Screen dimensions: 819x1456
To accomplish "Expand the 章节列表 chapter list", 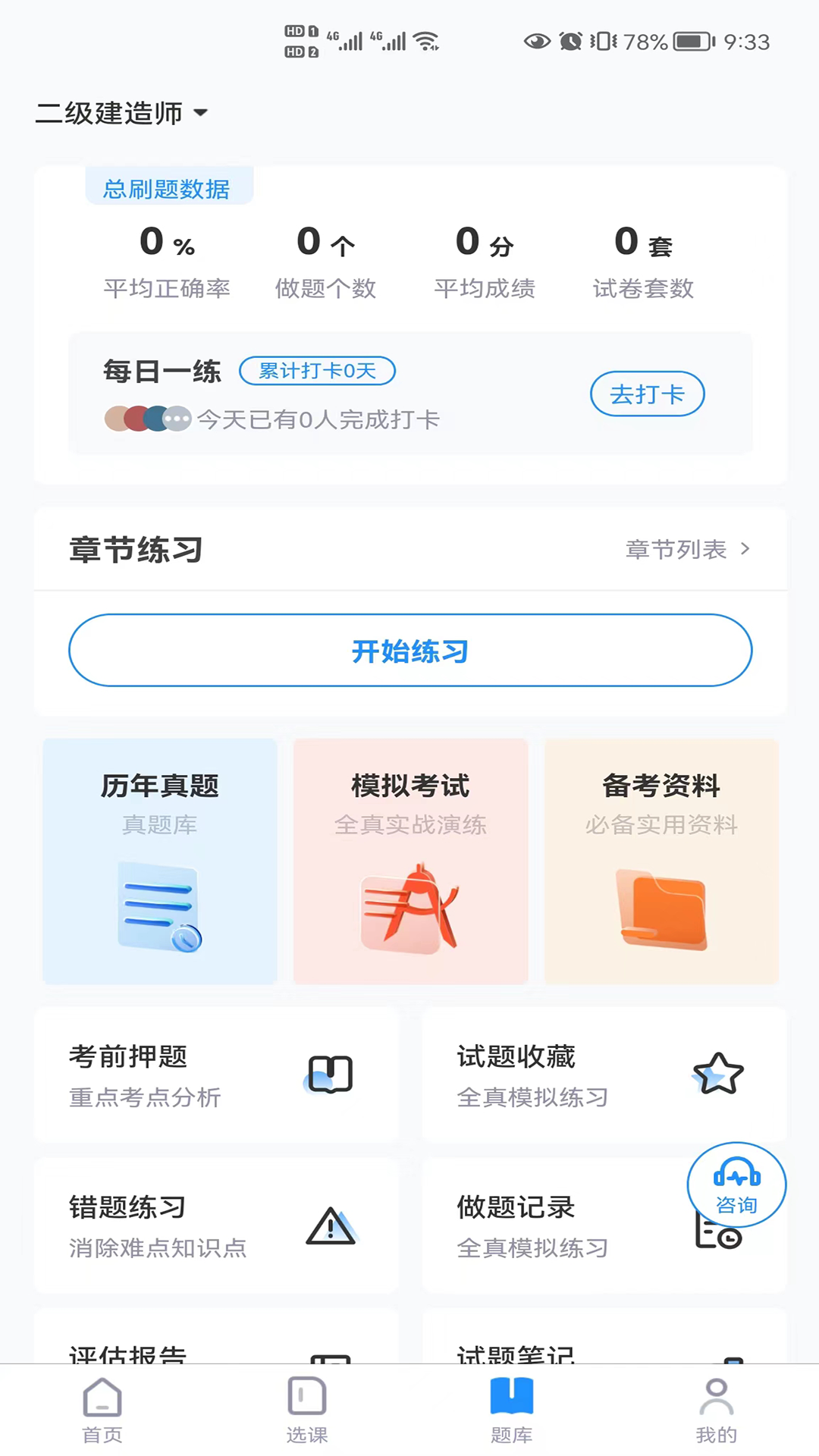I will [x=686, y=549].
